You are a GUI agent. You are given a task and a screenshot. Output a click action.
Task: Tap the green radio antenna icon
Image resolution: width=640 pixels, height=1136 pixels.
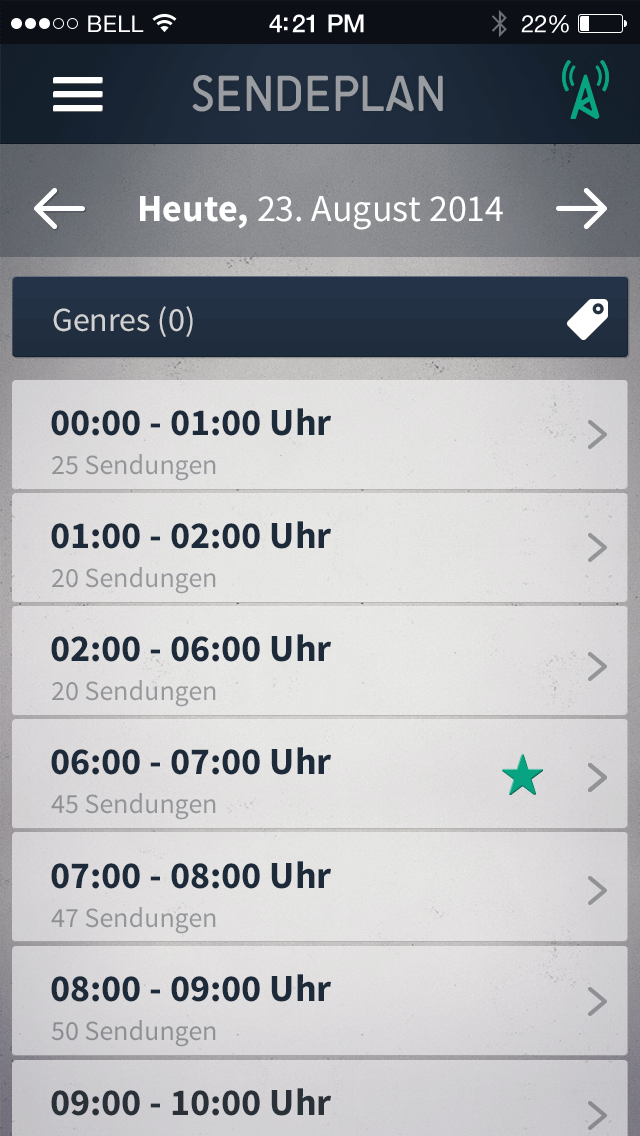point(584,92)
